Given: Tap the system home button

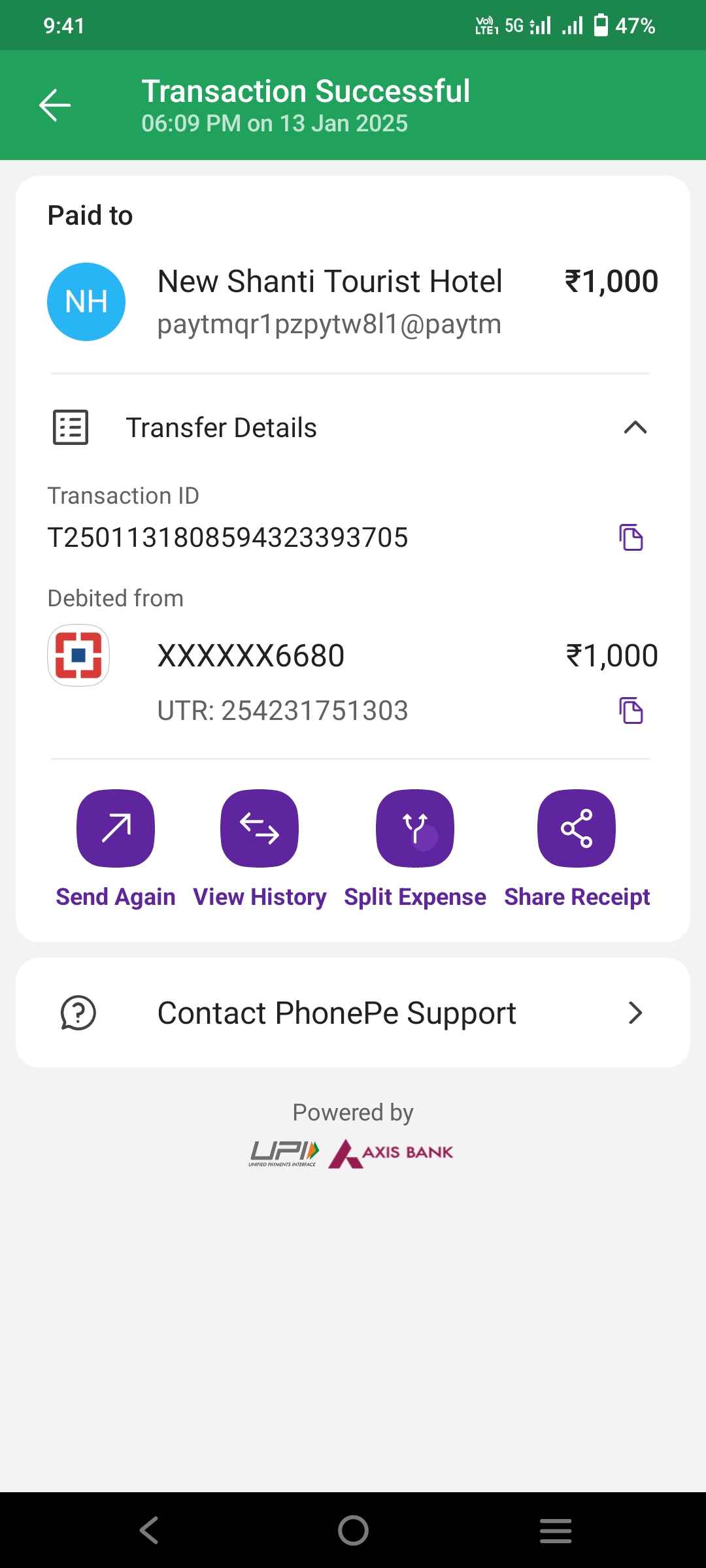Looking at the screenshot, I should click(353, 1530).
